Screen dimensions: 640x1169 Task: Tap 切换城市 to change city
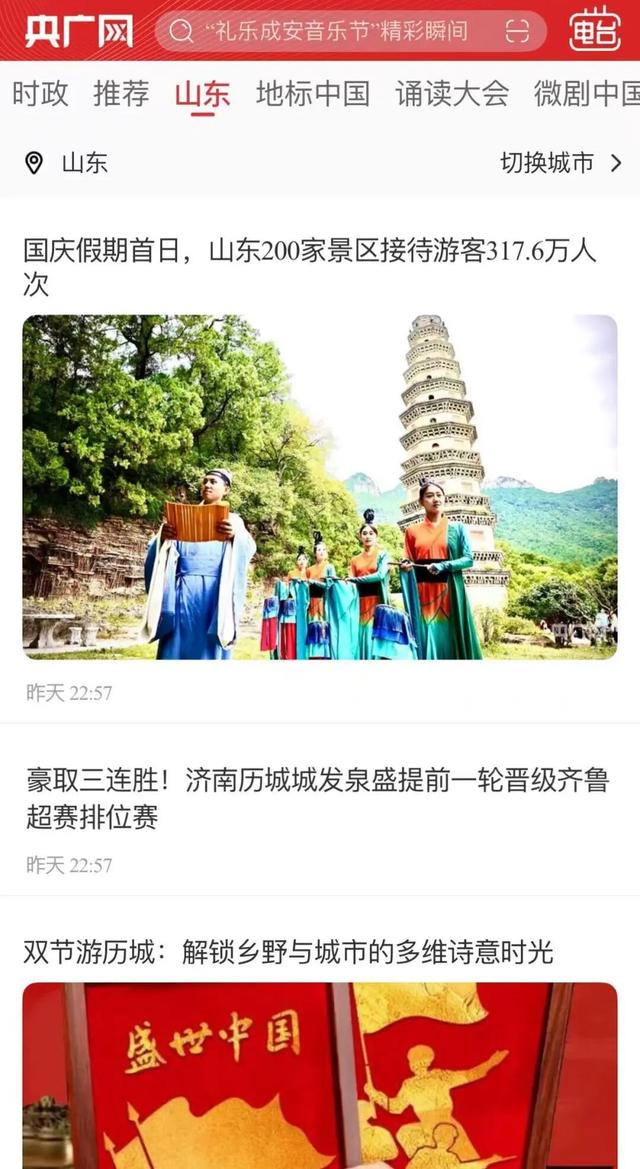[x=560, y=163]
